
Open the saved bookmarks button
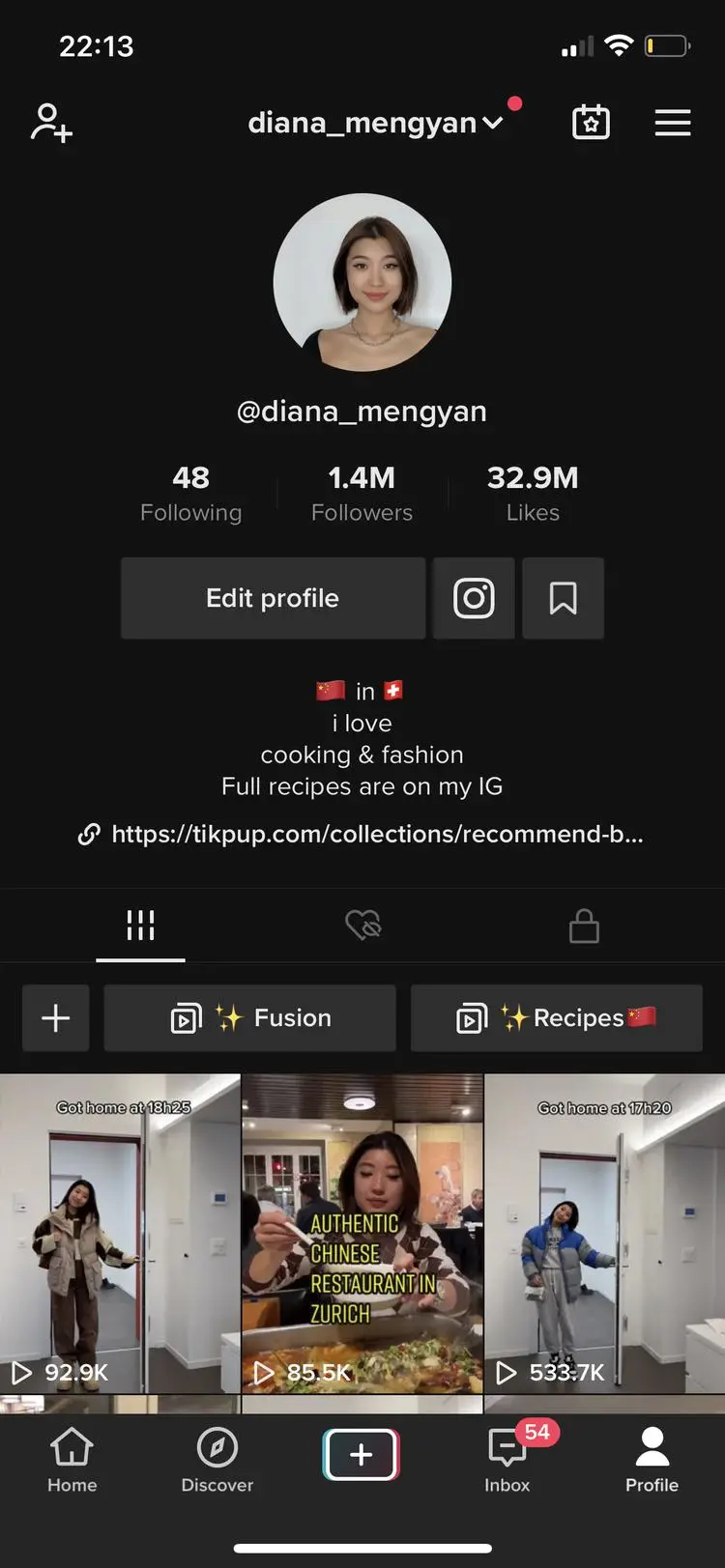(x=564, y=598)
